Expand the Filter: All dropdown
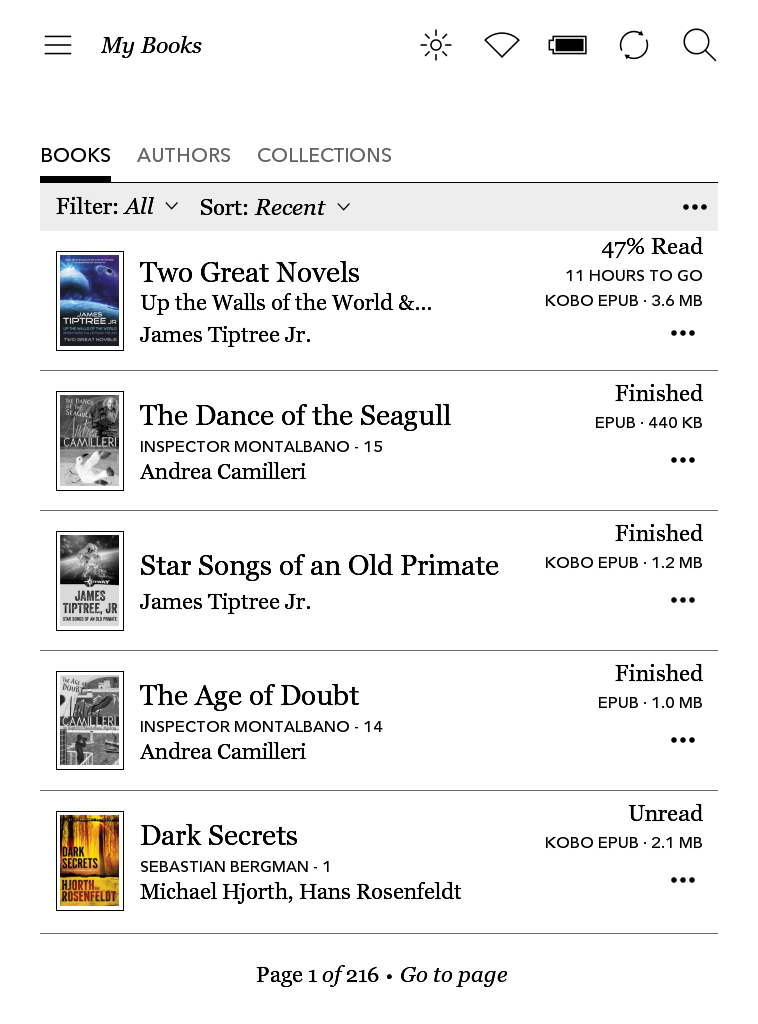 pos(117,207)
